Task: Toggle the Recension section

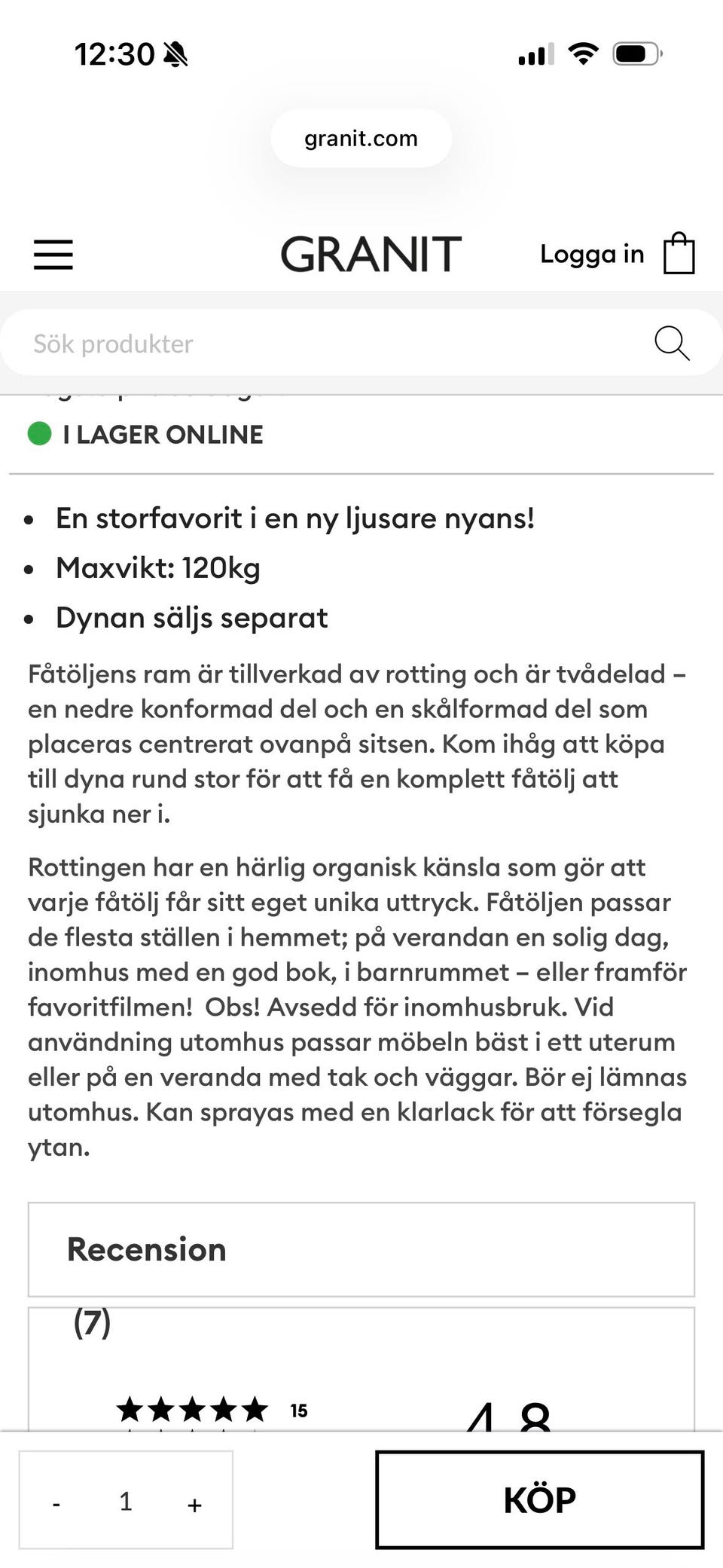Action: point(361,1249)
